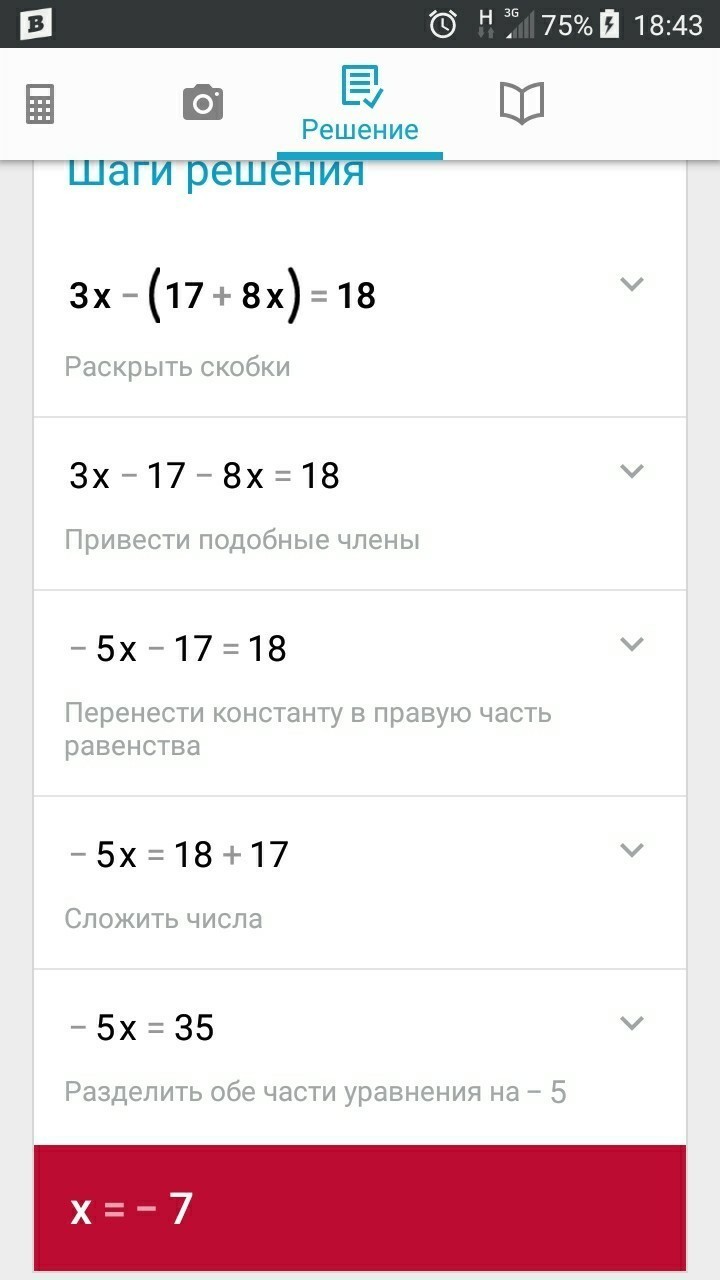720x1280 pixels.
Task: Switch to the calculator tab
Action: [x=40, y=103]
